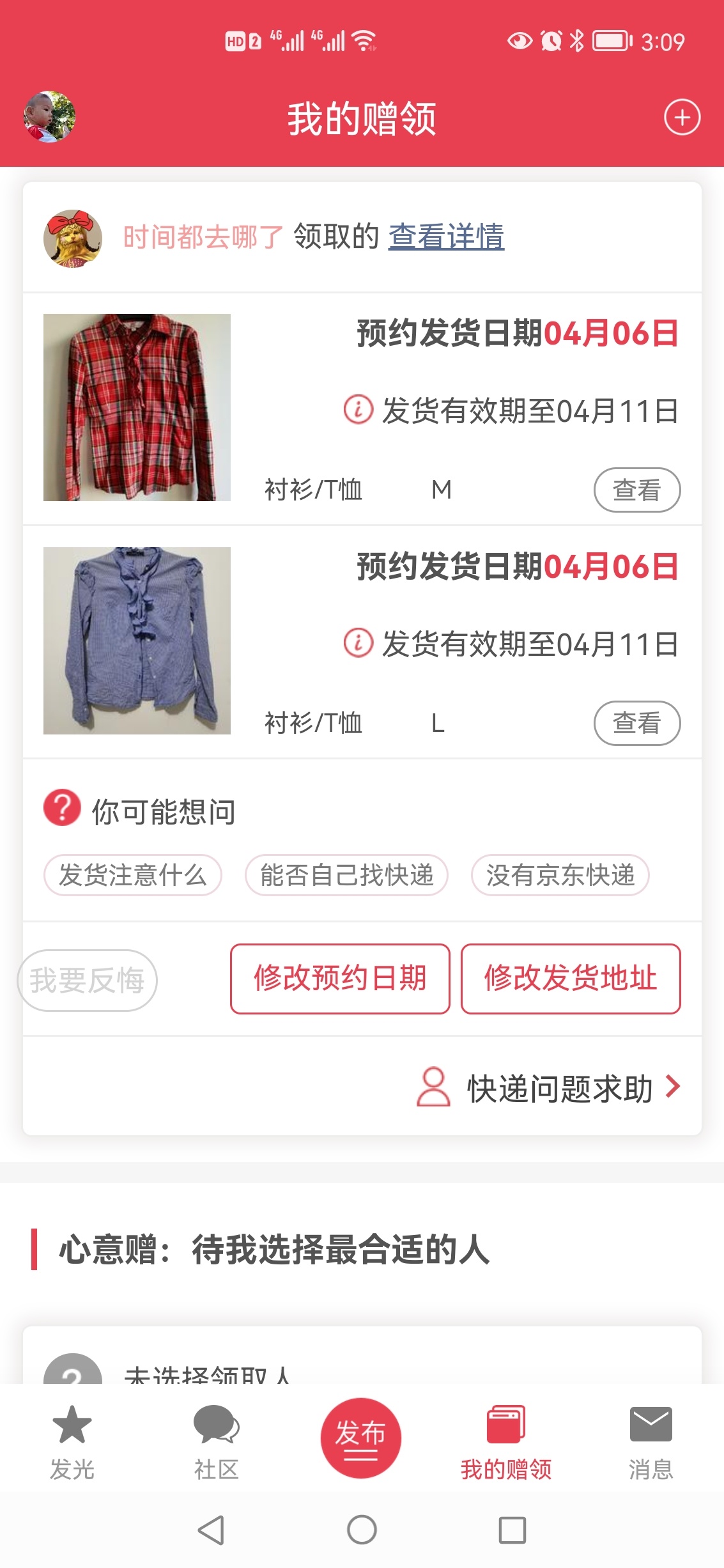Tap 查看 for the size L shirt
Screen dimensions: 724x1568
point(636,724)
